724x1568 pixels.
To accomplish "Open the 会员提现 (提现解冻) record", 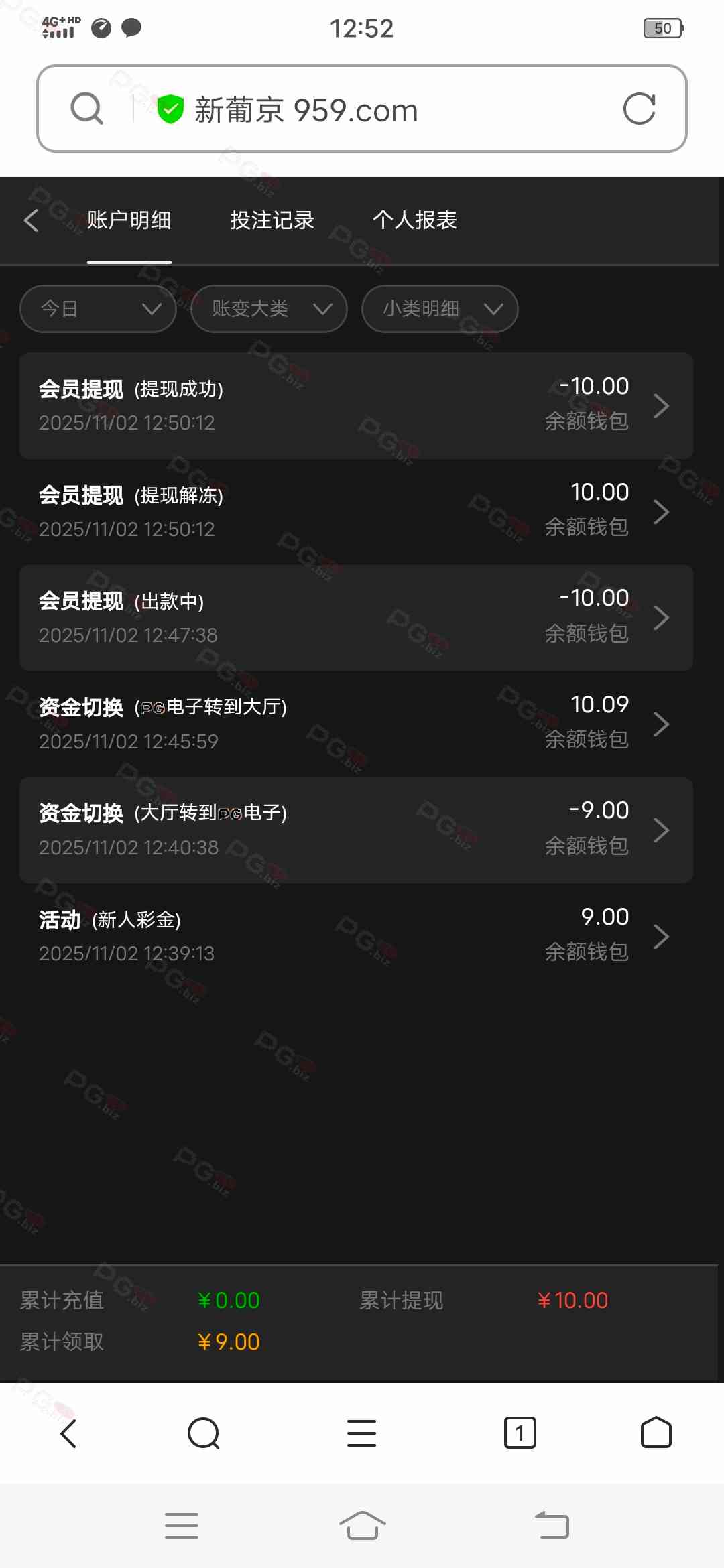I will click(x=356, y=512).
